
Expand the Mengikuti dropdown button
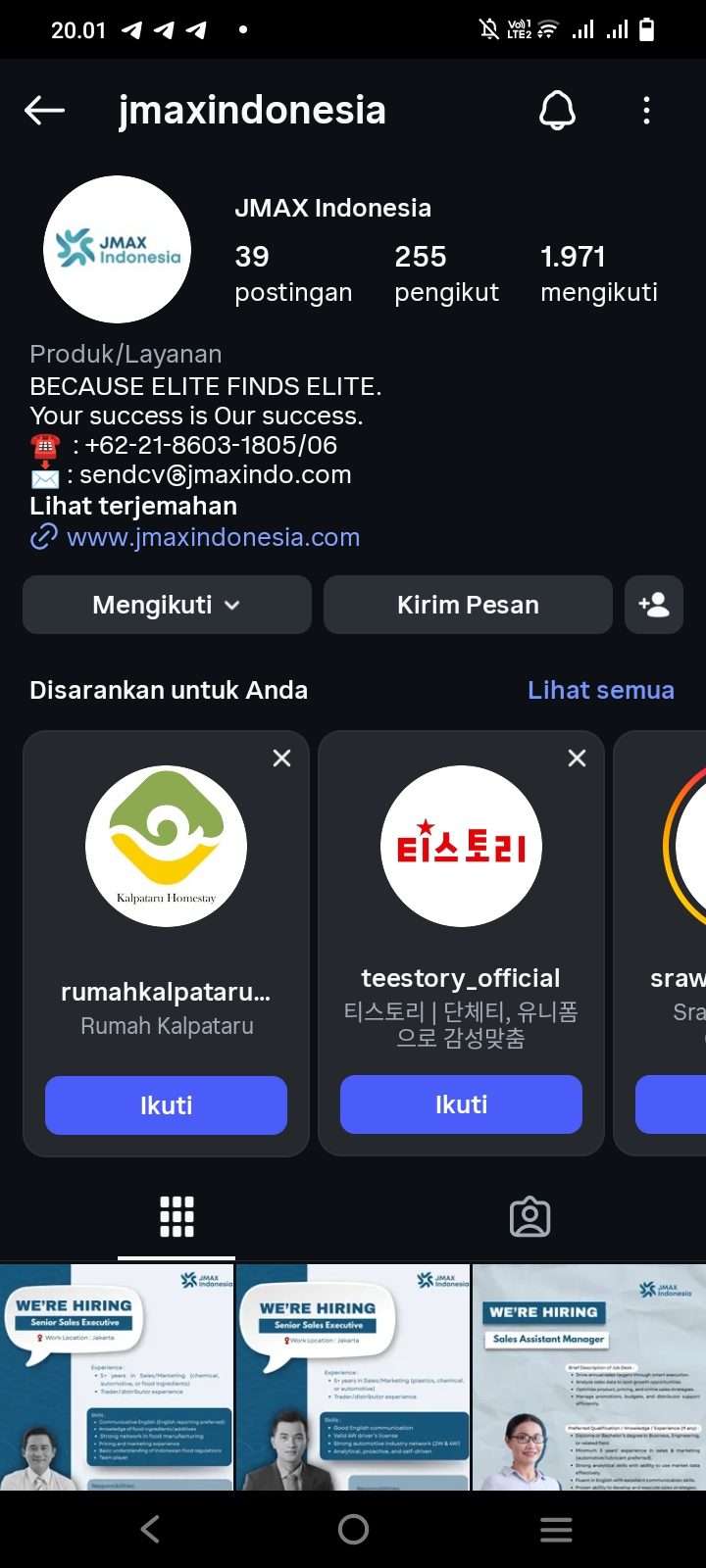[167, 605]
